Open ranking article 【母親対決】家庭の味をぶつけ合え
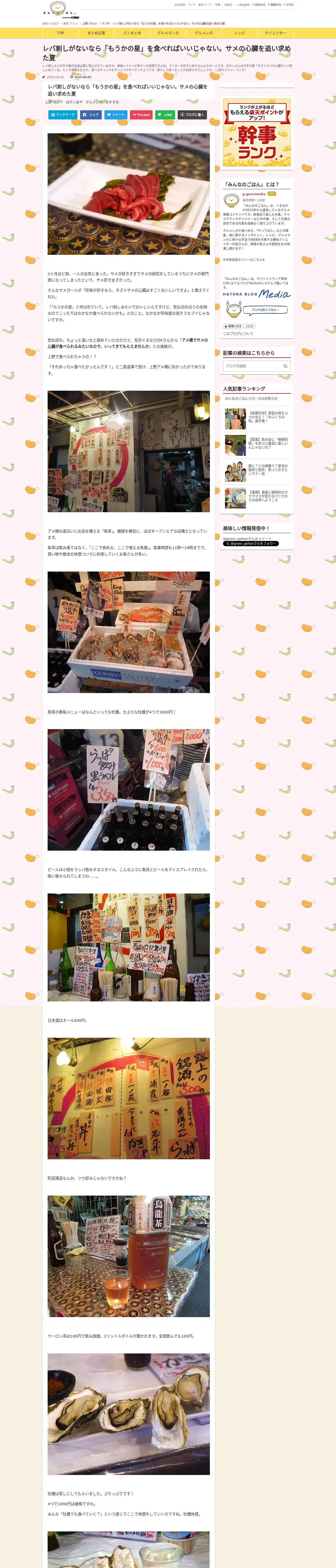Image resolution: width=336 pixels, height=1568 pixels. 268,417
